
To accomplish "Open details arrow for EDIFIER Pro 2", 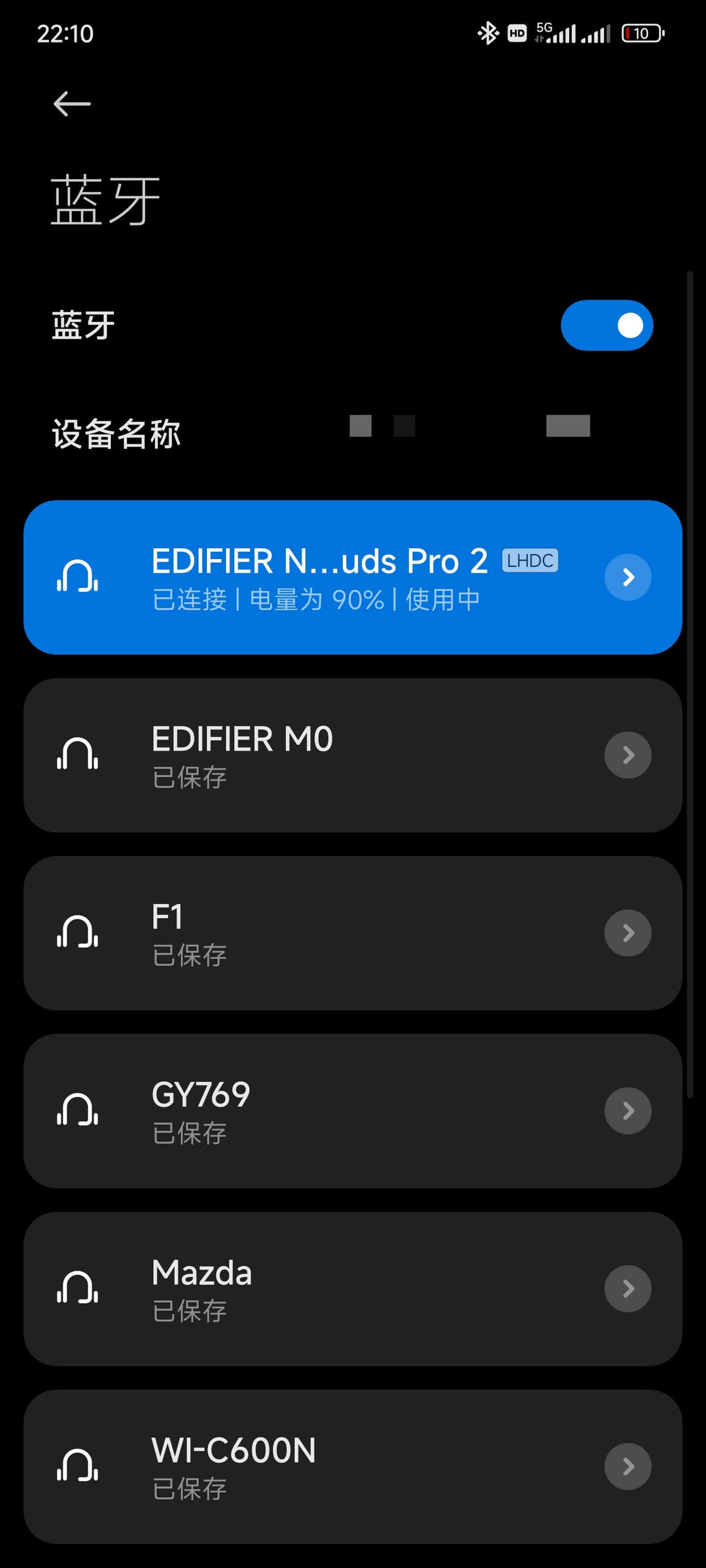I will coord(628,577).
